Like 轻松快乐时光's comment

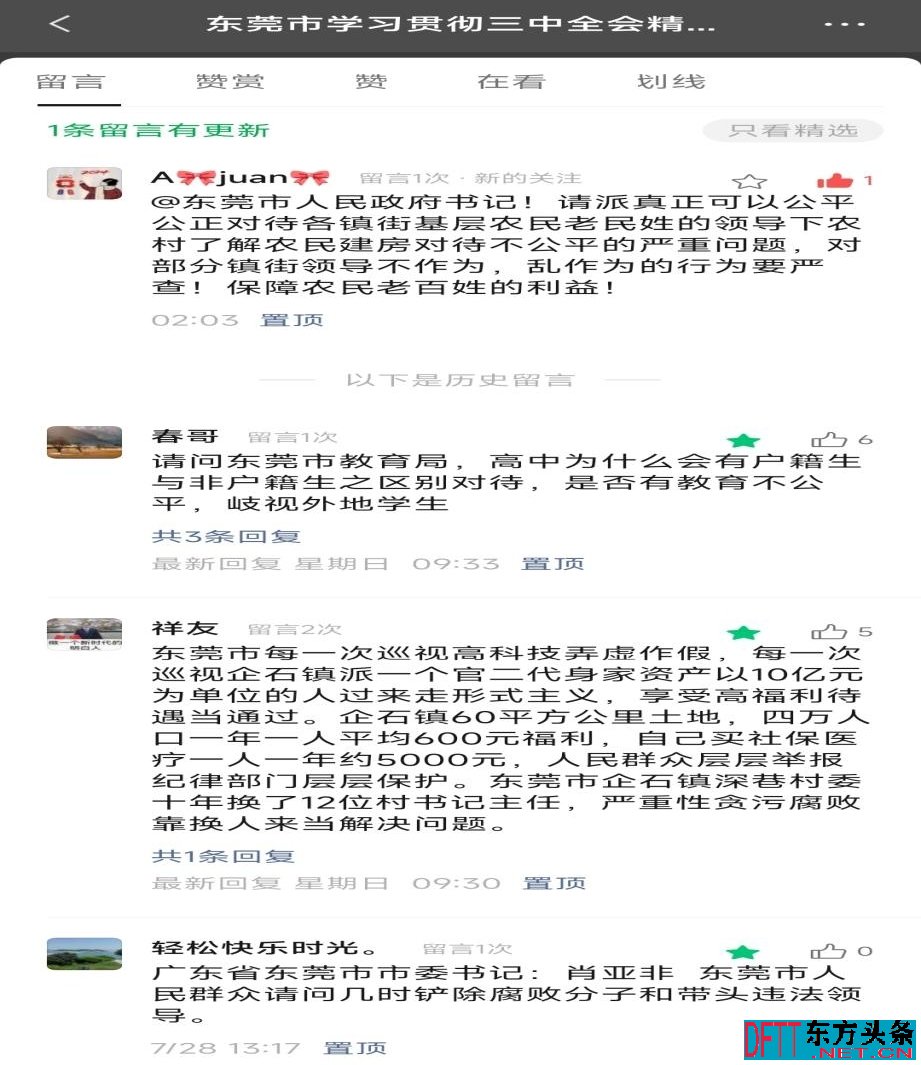(x=830, y=951)
